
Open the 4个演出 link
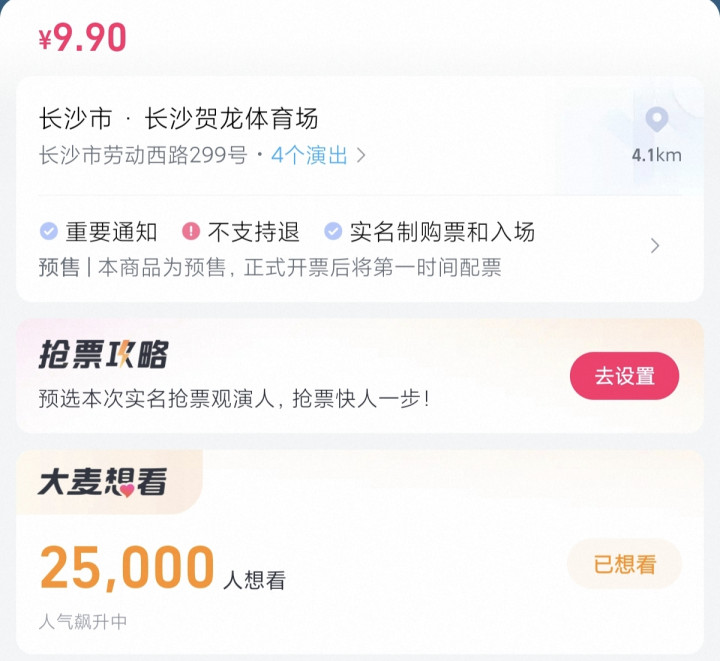[x=318, y=155]
